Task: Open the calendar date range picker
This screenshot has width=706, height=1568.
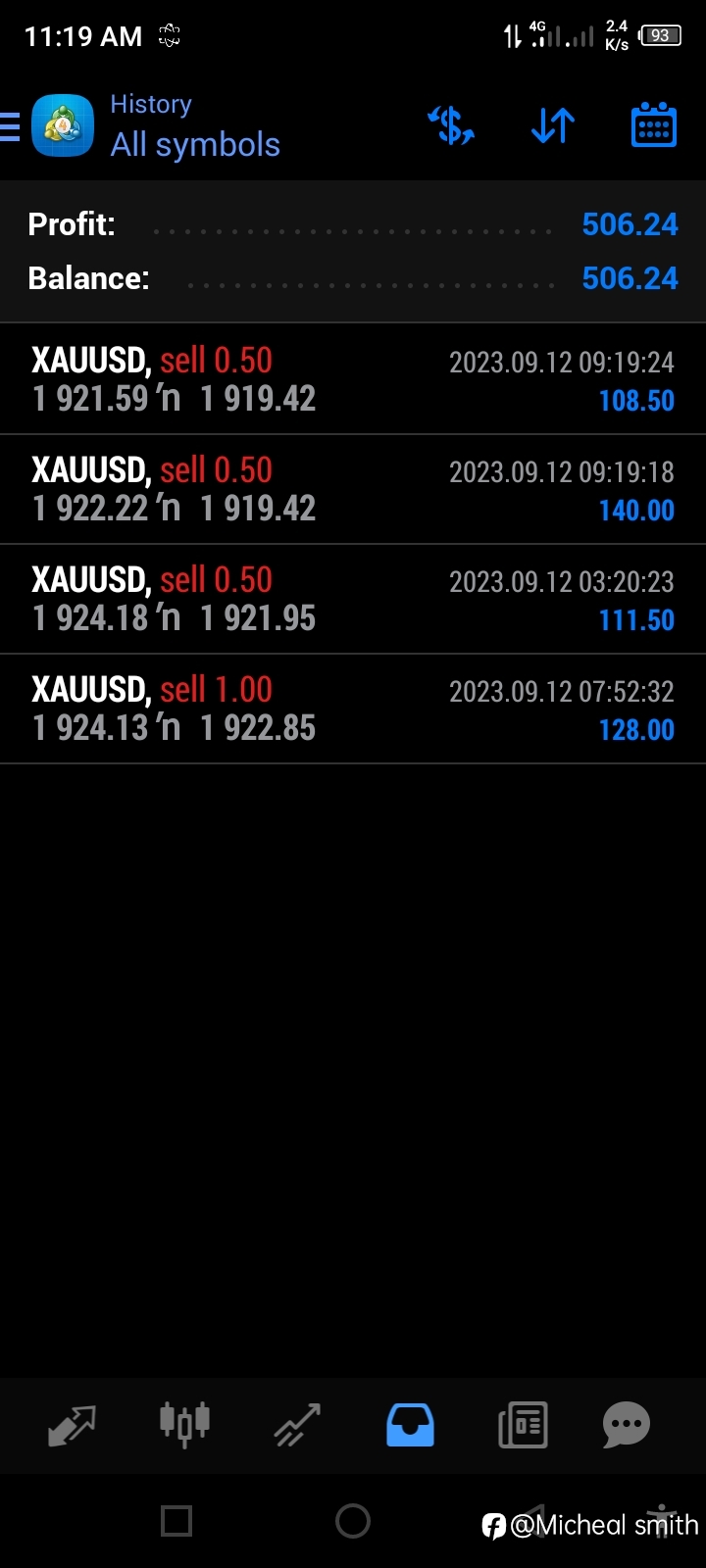Action: click(654, 125)
